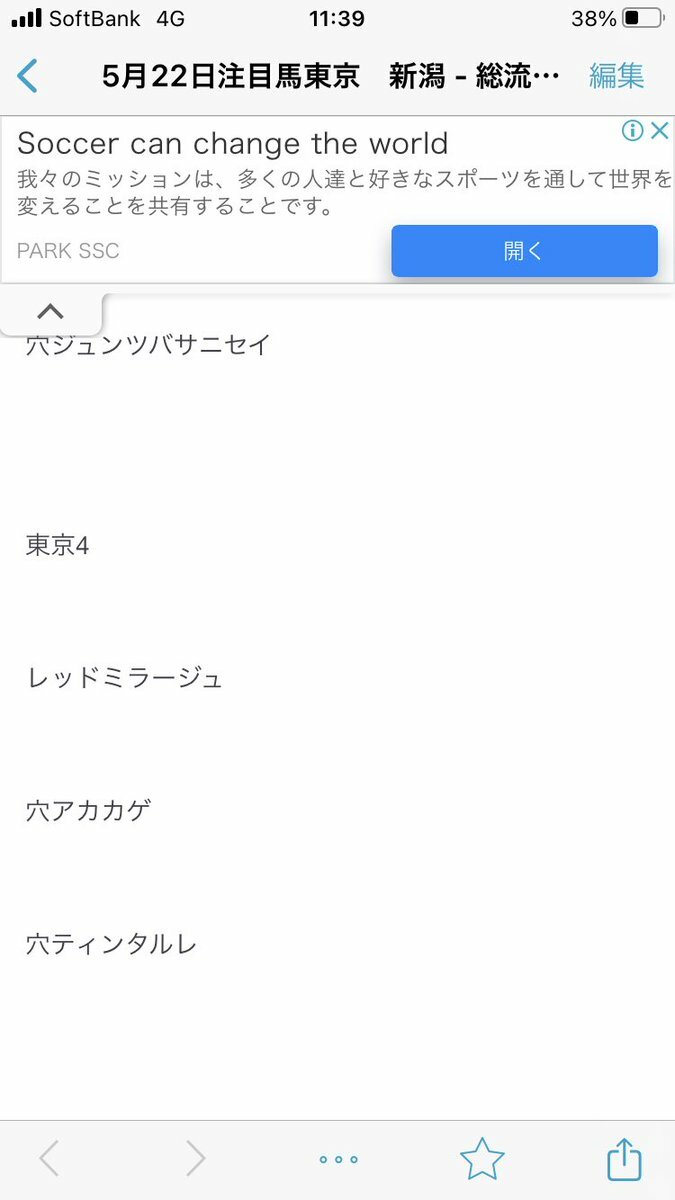Tap the 編集 edit button
675x1200 pixels.
pos(617,76)
